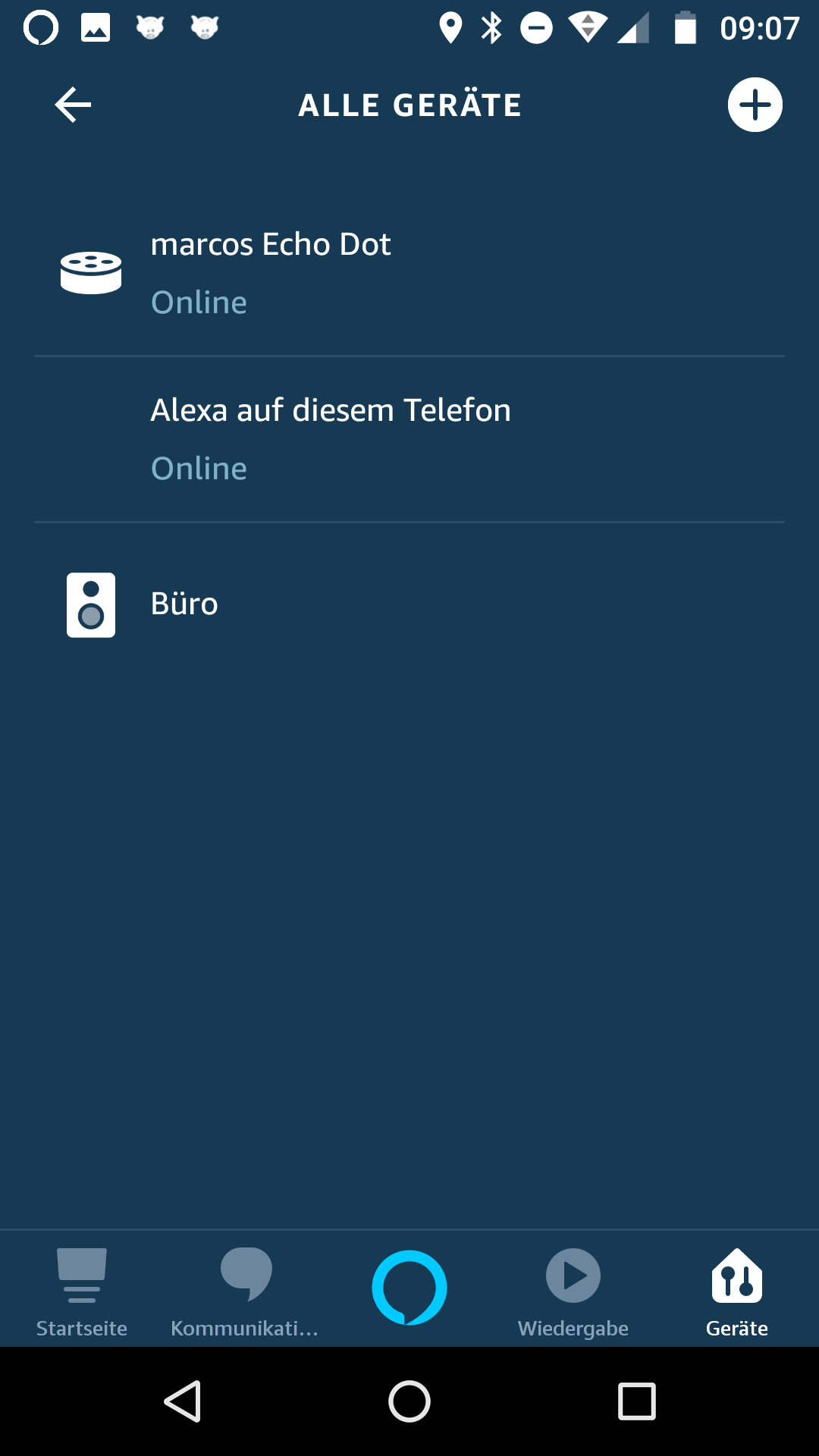The width and height of the screenshot is (819, 1456).
Task: Open marcos Echo Dot device
Action: click(x=409, y=273)
